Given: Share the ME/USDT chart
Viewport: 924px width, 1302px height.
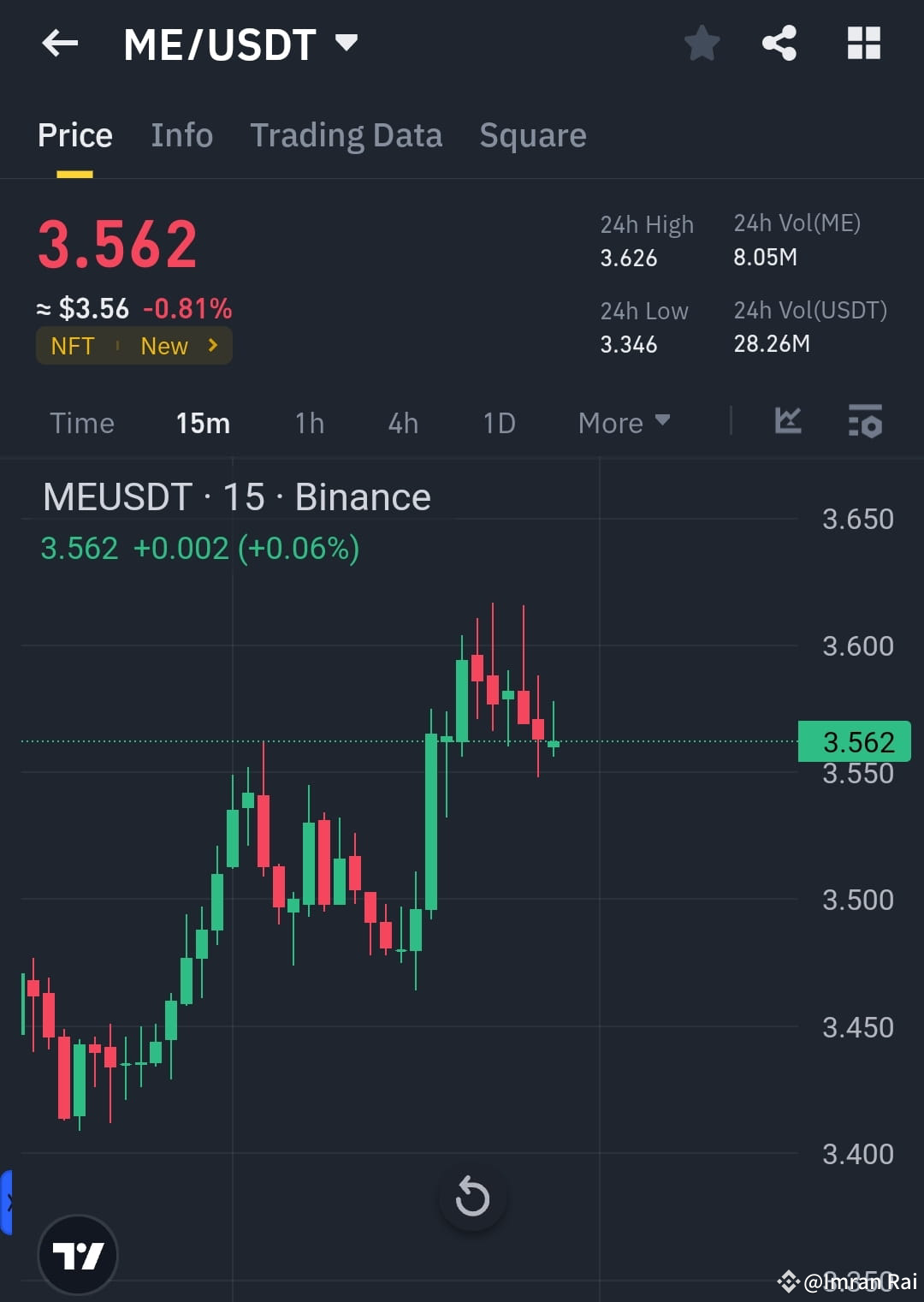Looking at the screenshot, I should [779, 44].
